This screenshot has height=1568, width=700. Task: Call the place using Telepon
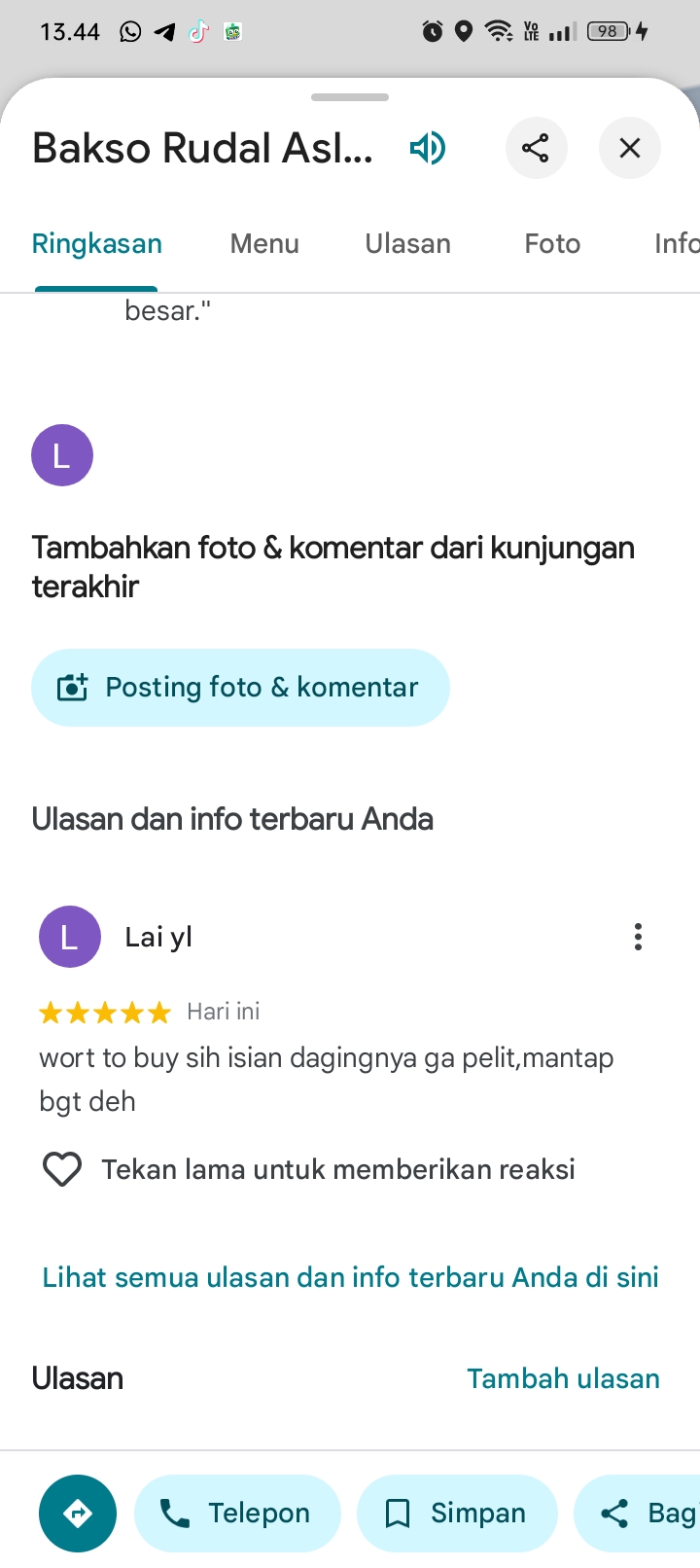tap(237, 1513)
